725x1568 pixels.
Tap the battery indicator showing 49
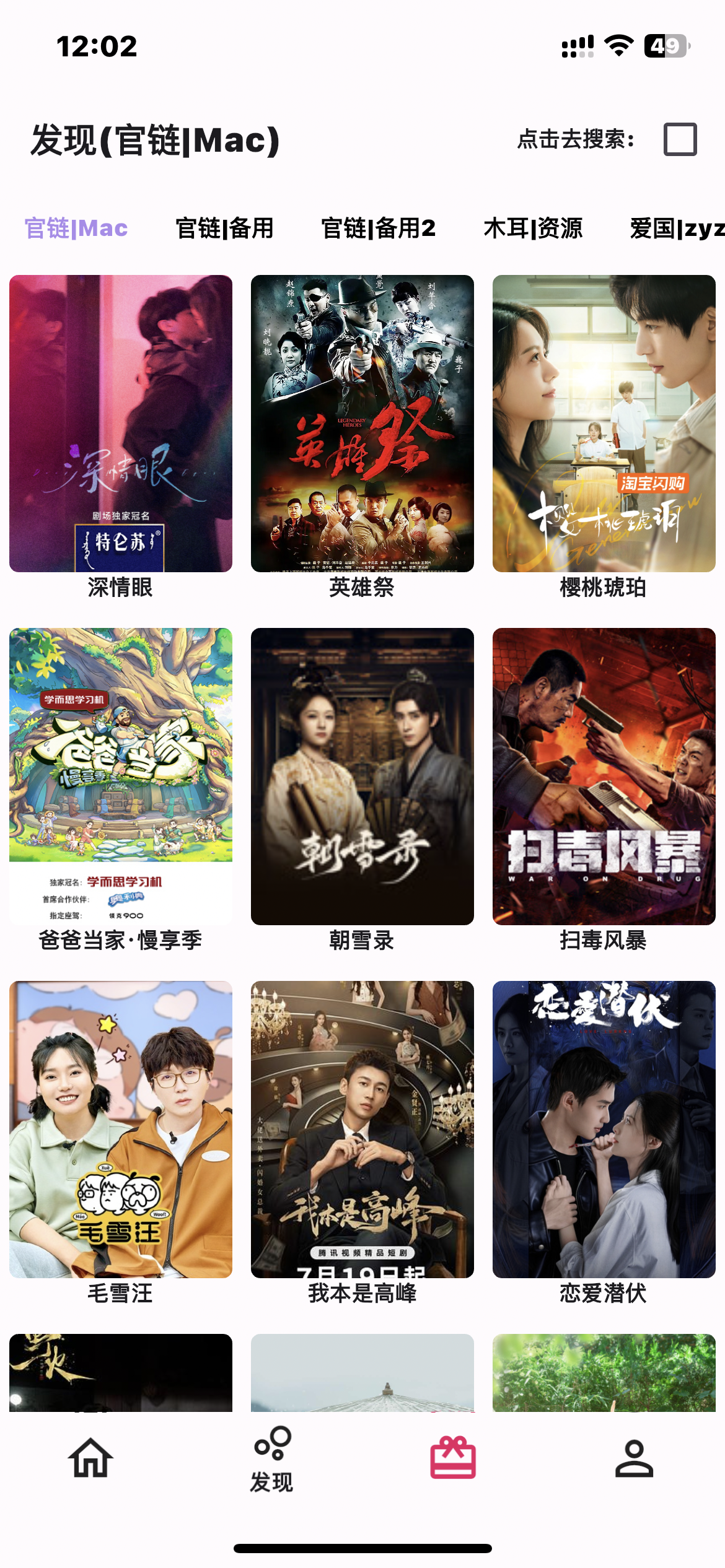[666, 45]
